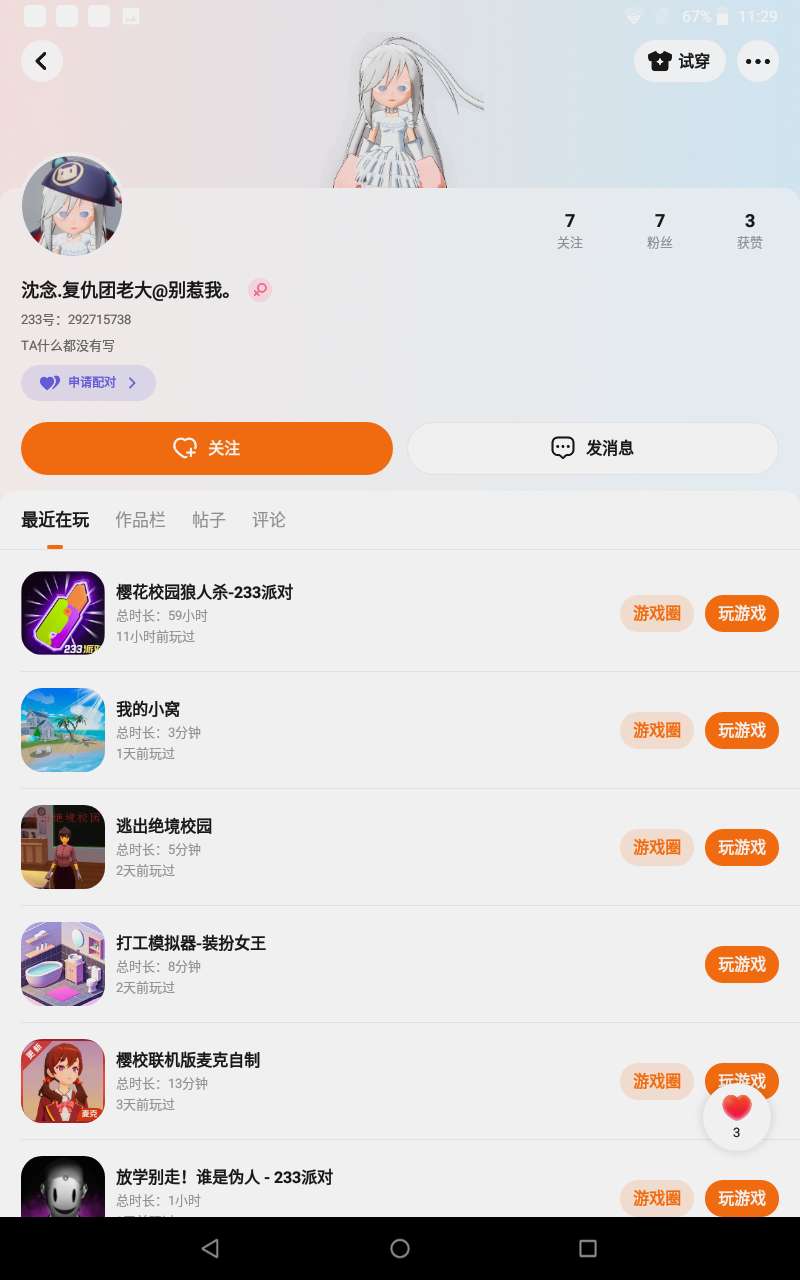Open the three-dot overflow menu
This screenshot has width=800, height=1280.
click(x=758, y=61)
